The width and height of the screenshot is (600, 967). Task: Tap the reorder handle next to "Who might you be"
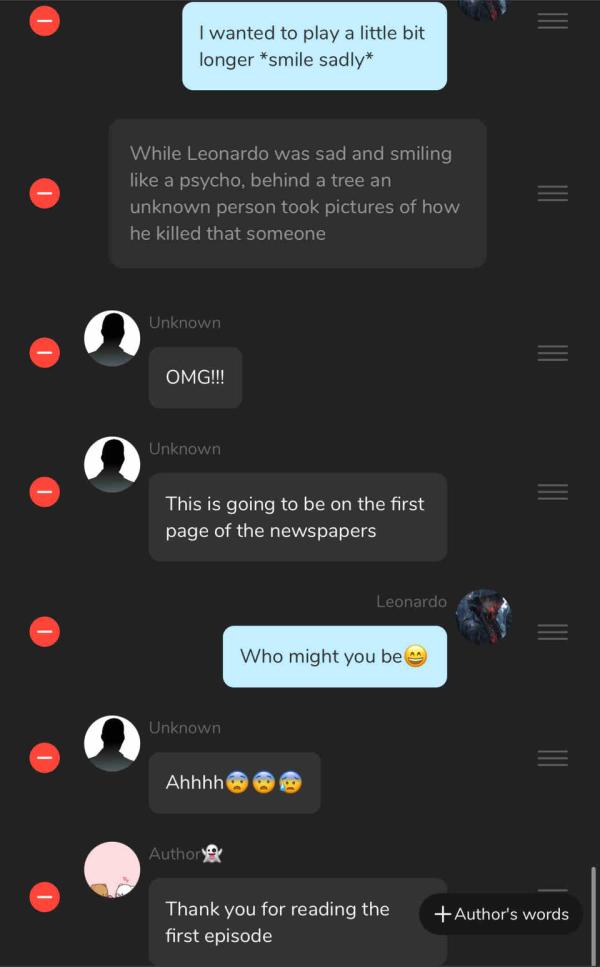tap(552, 631)
